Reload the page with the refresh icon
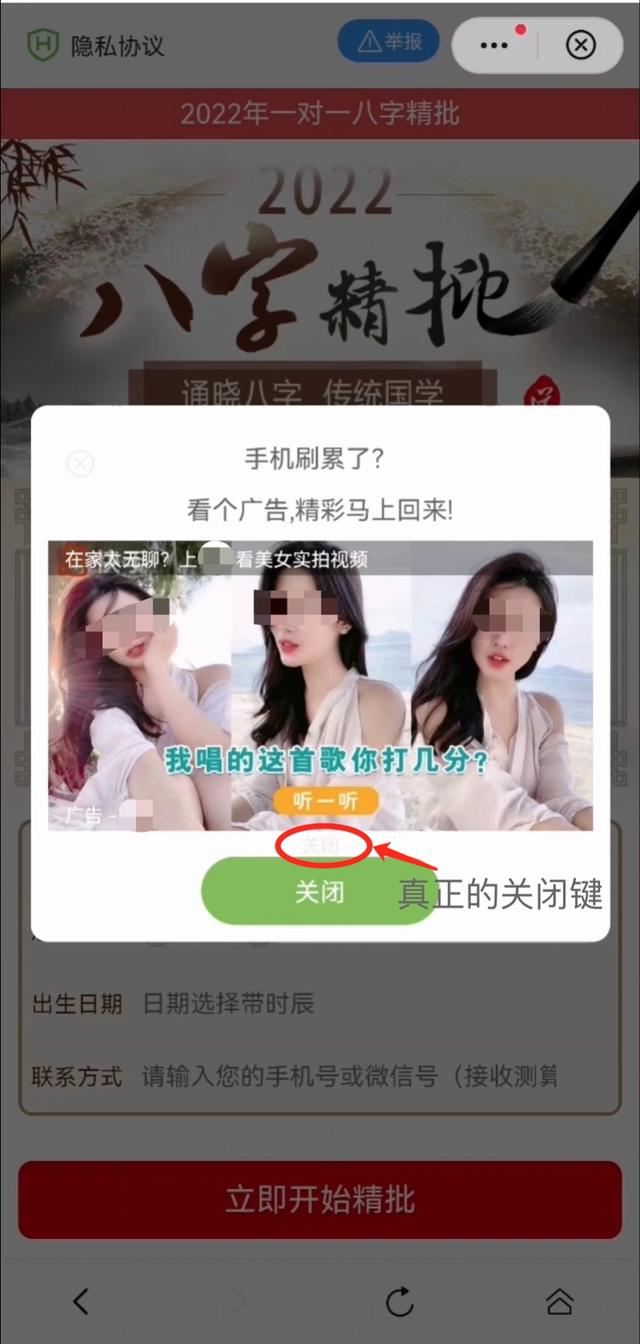 (x=400, y=1301)
